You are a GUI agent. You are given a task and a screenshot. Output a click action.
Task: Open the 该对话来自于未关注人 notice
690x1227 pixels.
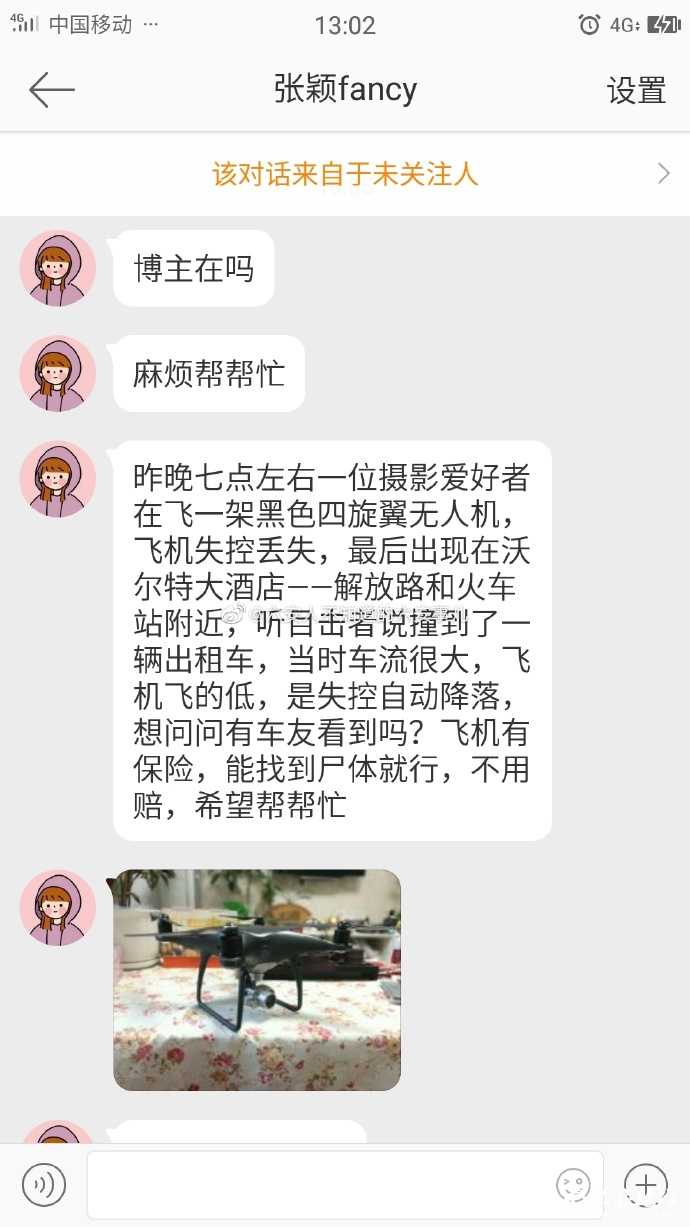pos(345,174)
